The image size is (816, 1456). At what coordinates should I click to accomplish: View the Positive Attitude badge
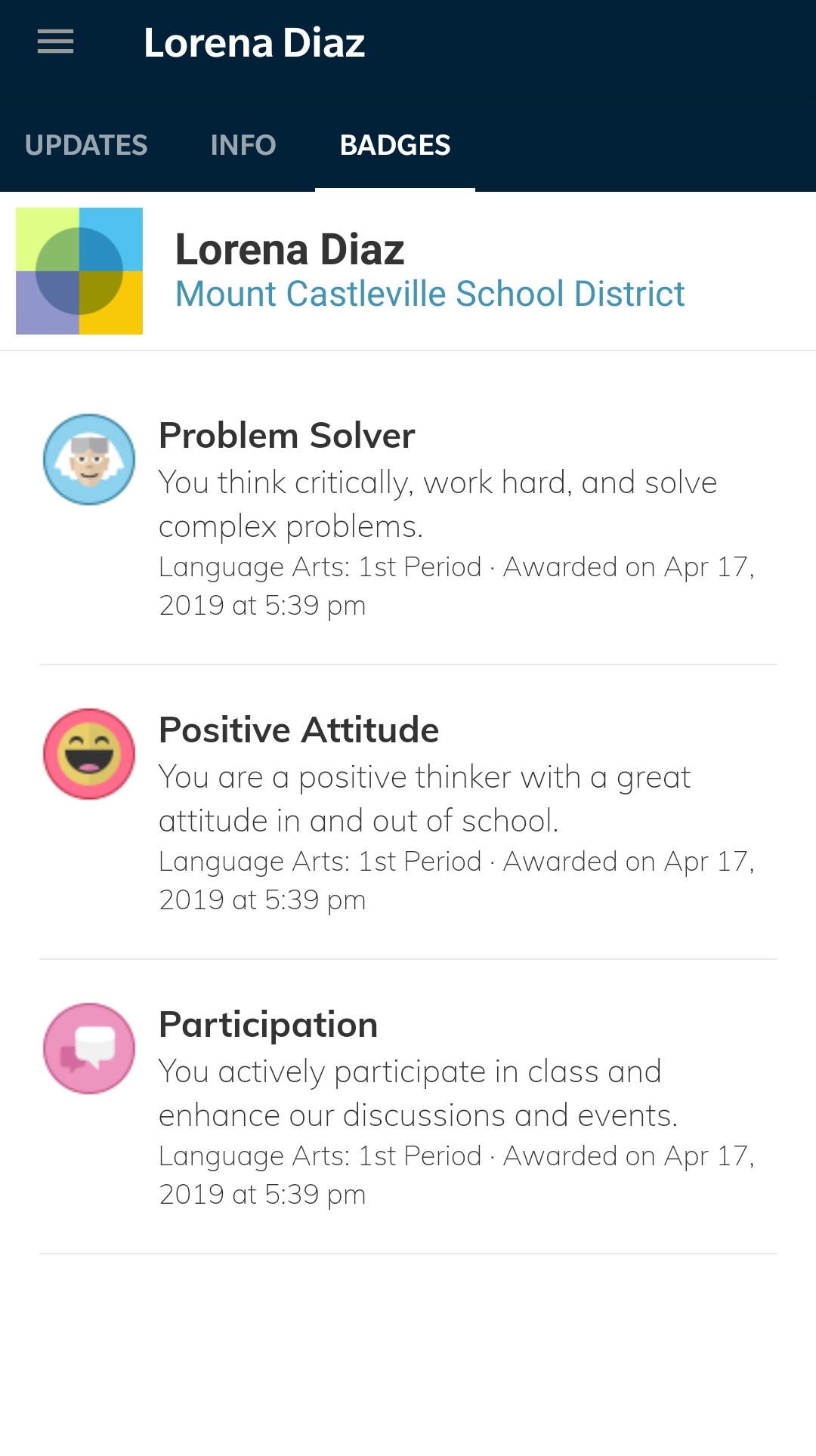[408, 812]
